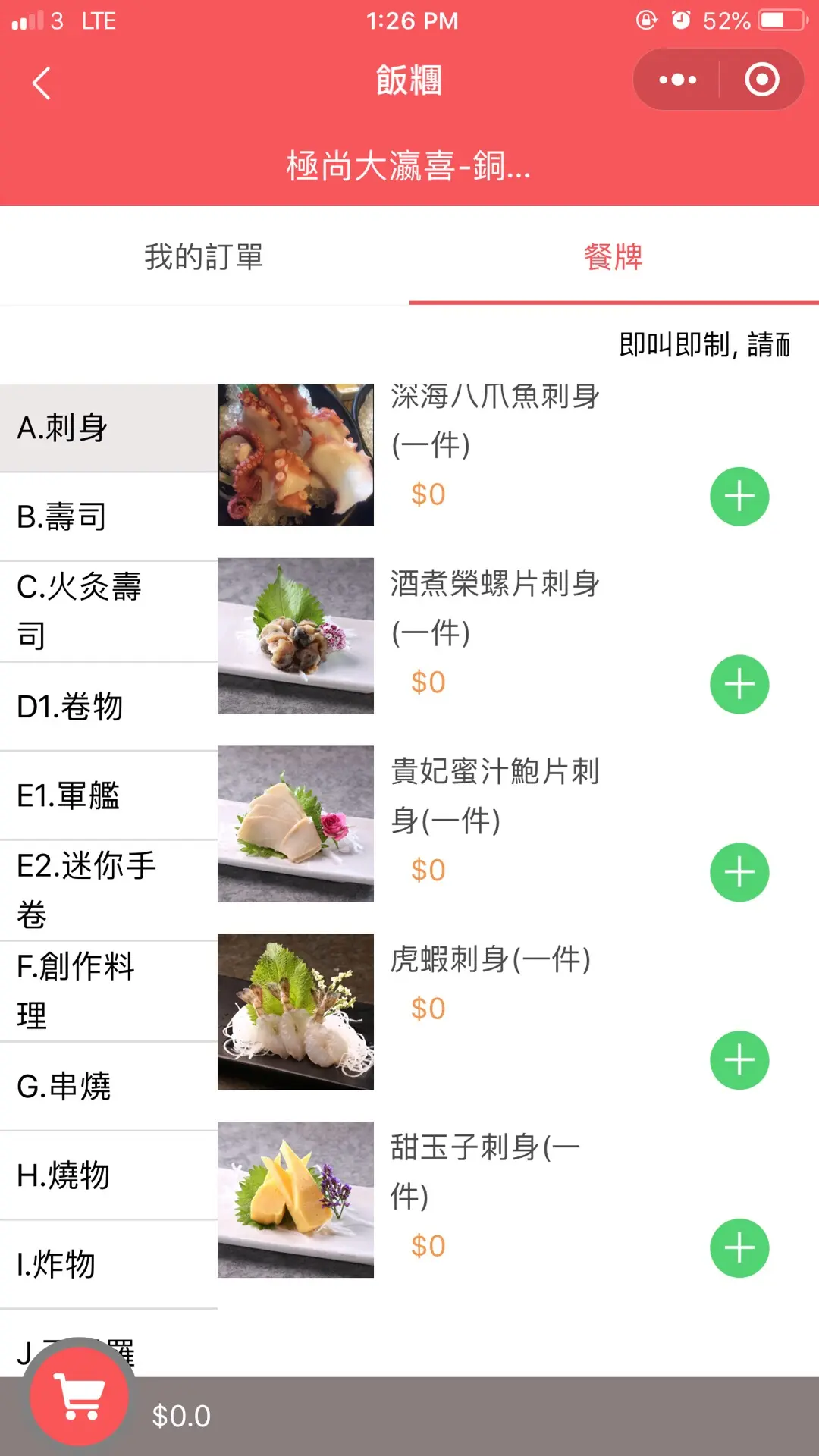Viewport: 819px width, 1456px height.
Task: Open the C.火灸壽司 category
Action: (108, 611)
